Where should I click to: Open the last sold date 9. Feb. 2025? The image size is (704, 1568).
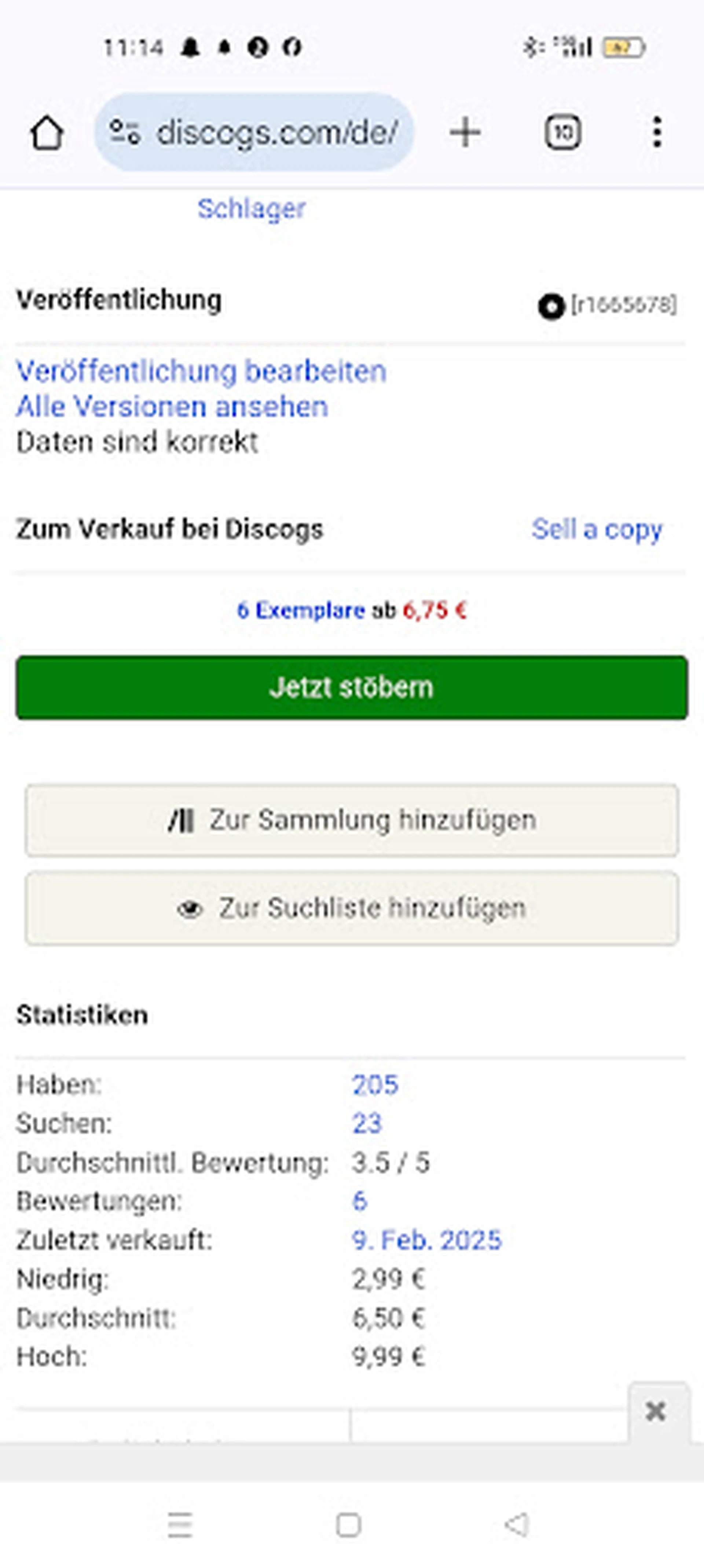tap(426, 1240)
